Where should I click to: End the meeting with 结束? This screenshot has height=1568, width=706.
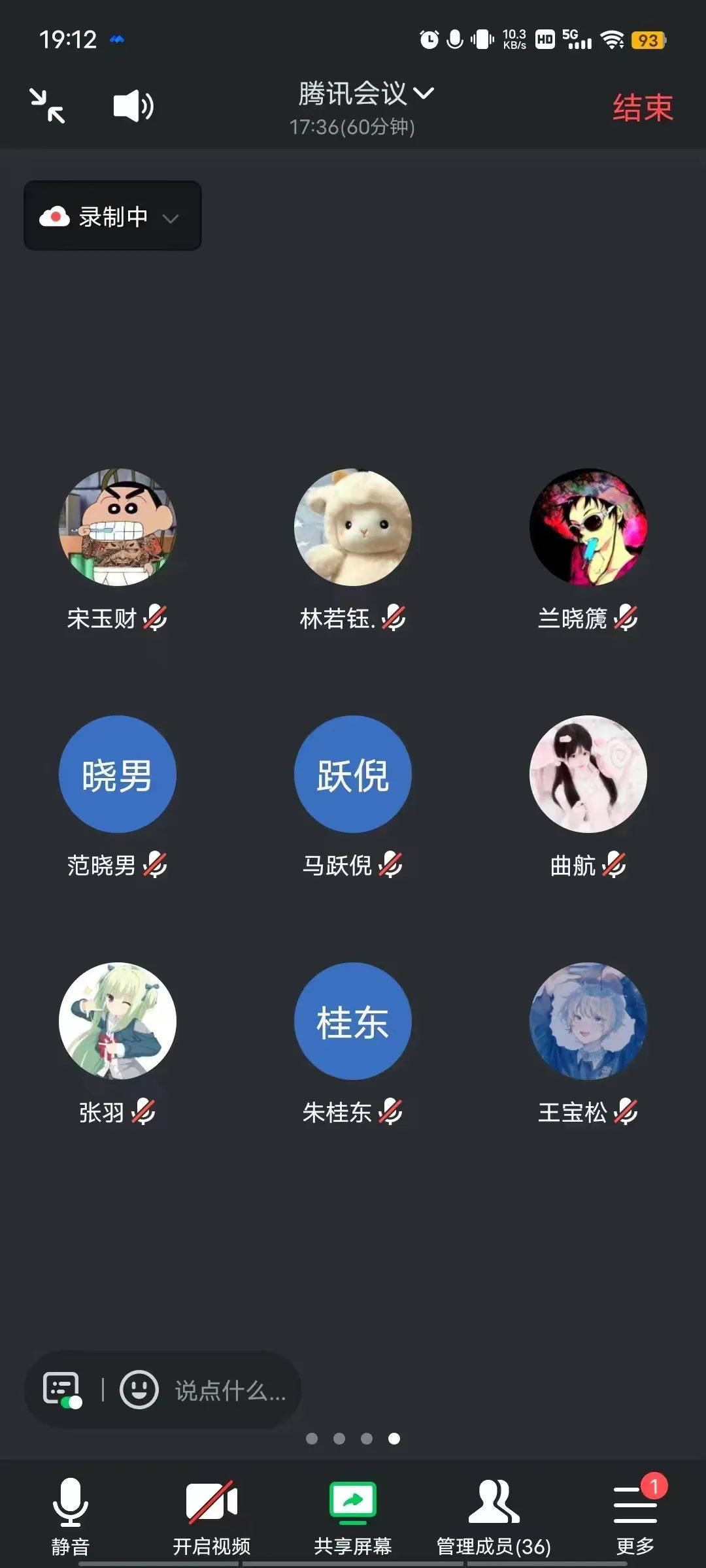[642, 108]
